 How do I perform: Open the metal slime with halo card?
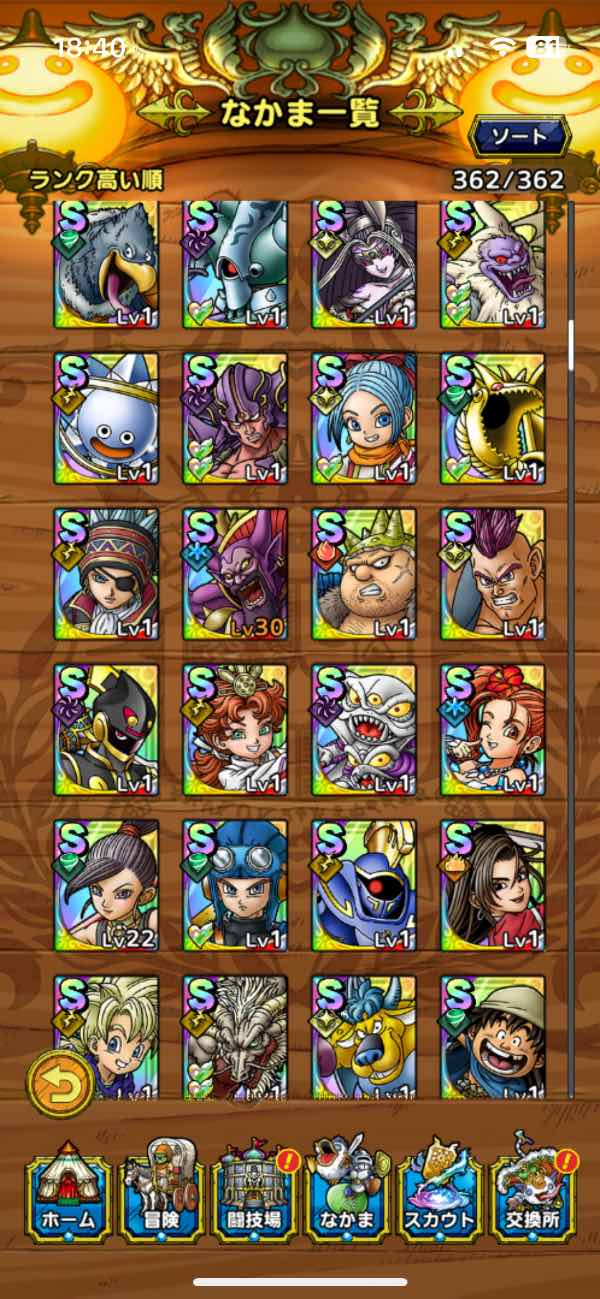pyautogui.click(x=106, y=418)
